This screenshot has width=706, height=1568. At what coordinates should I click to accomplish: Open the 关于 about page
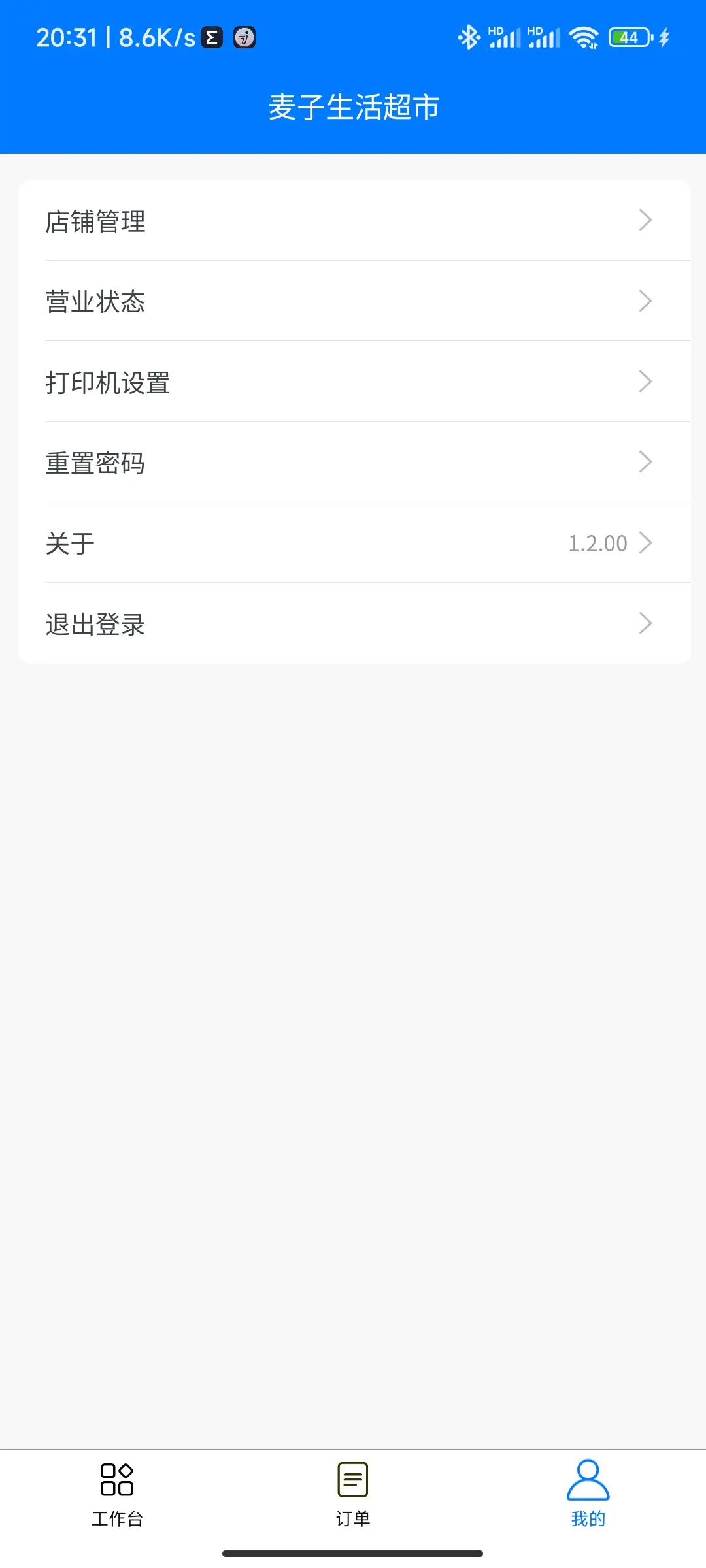(354, 543)
